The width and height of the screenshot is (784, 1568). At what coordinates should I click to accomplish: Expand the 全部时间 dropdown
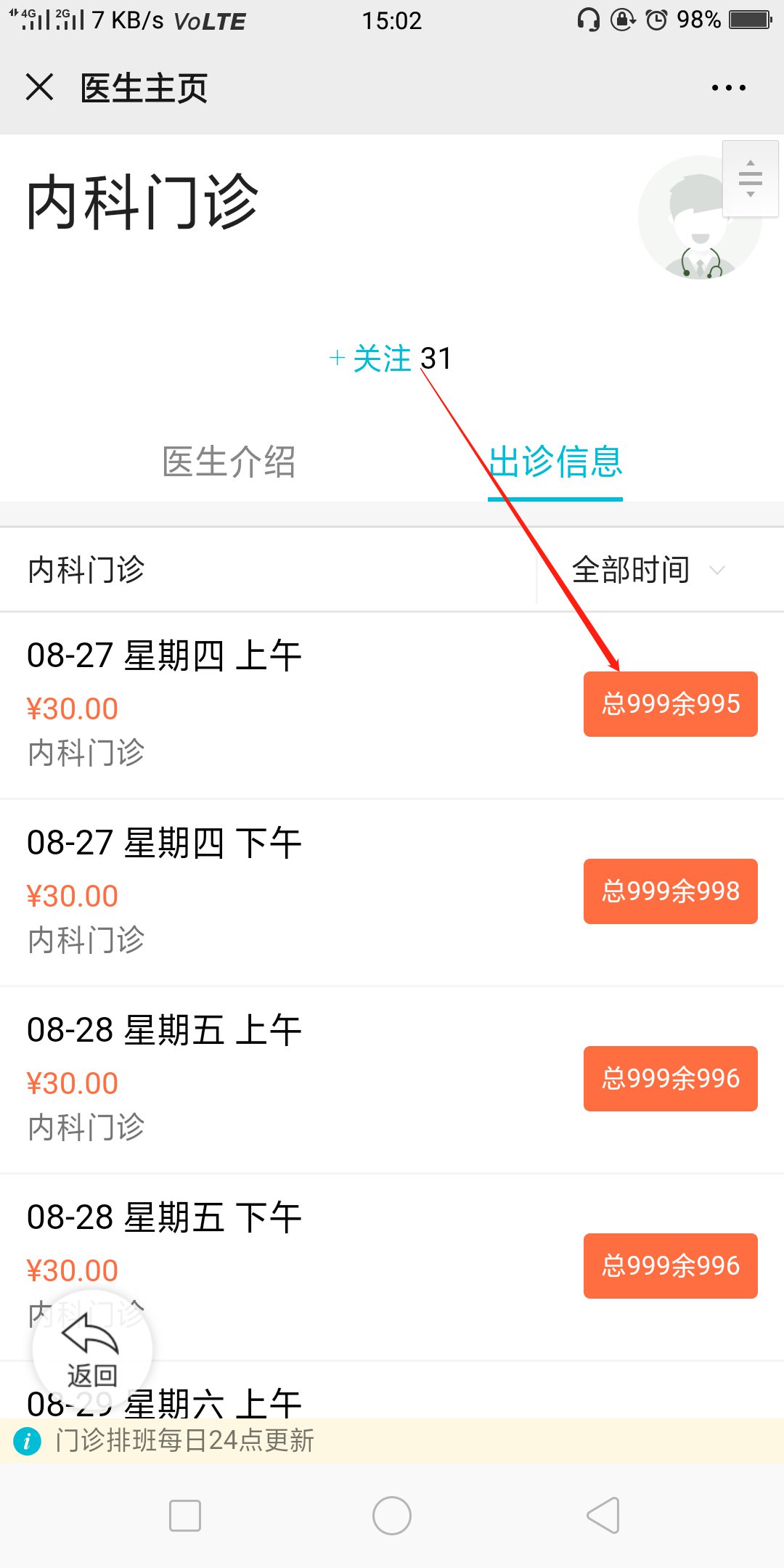pyautogui.click(x=648, y=570)
